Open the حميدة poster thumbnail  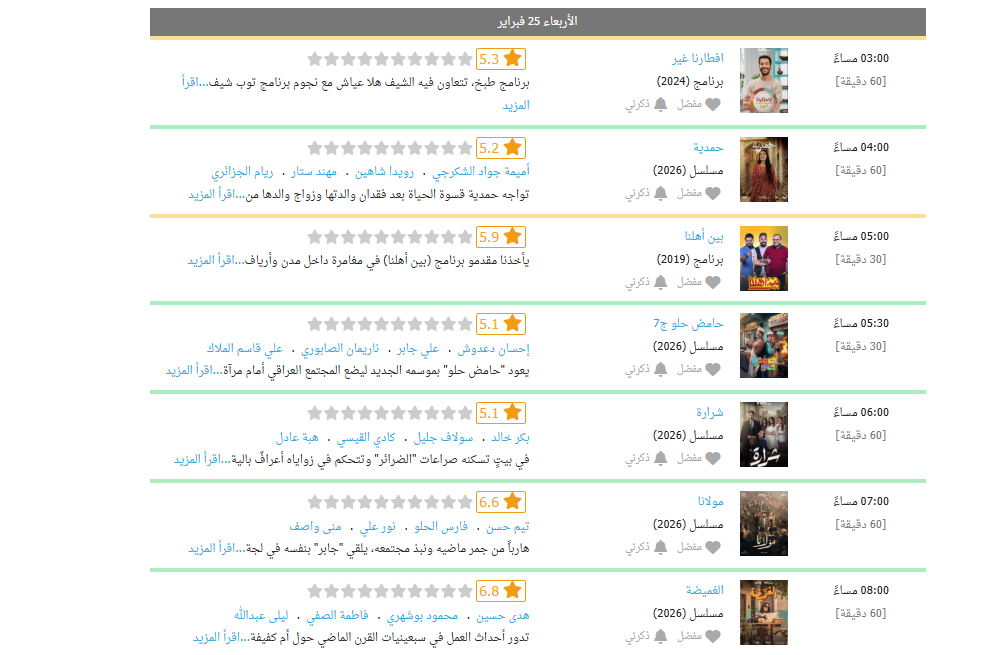764,170
